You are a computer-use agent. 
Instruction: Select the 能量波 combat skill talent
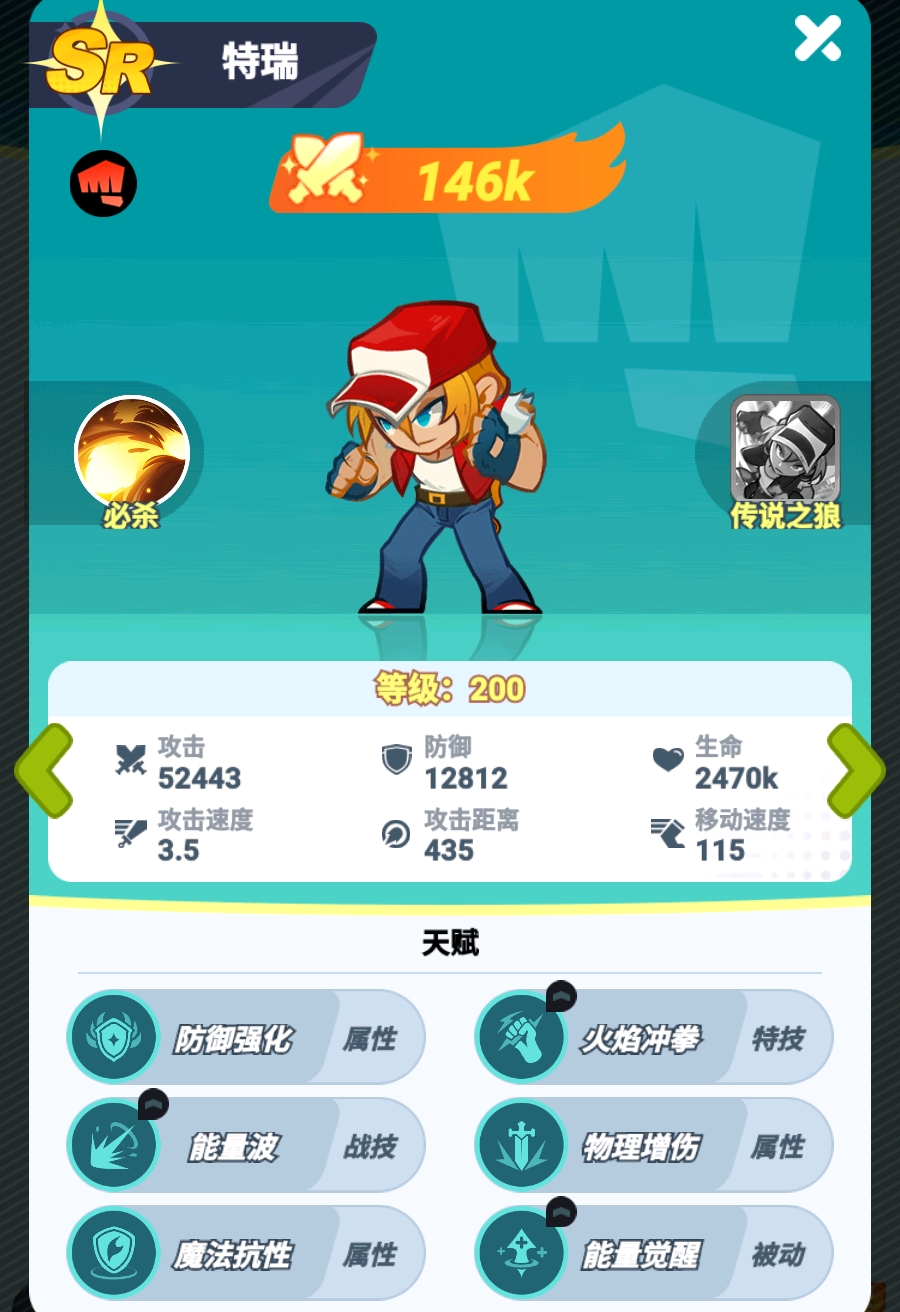coord(245,1146)
